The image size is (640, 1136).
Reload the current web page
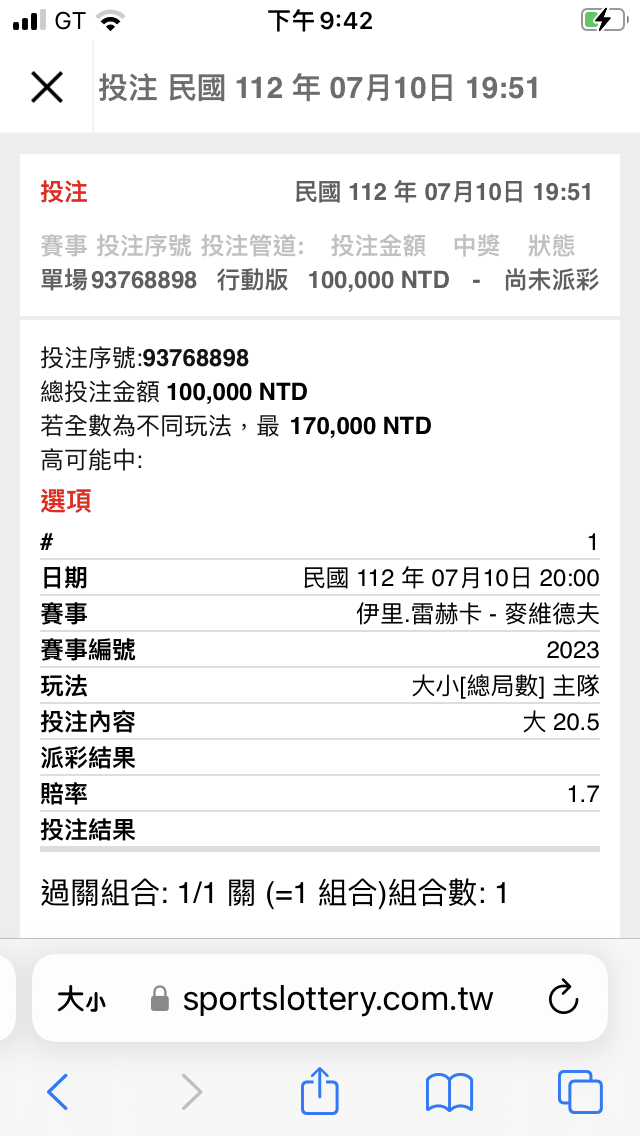coord(563,999)
